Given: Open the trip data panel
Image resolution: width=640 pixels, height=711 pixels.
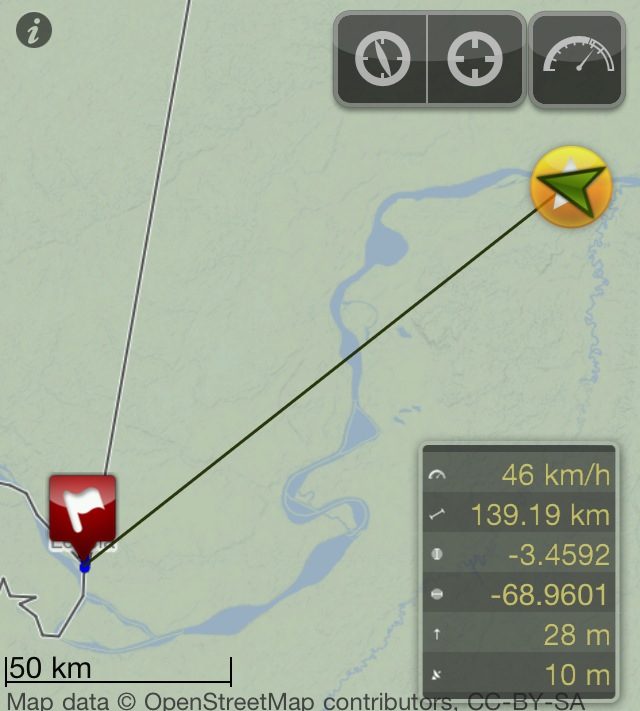Looking at the screenshot, I should tap(518, 574).
